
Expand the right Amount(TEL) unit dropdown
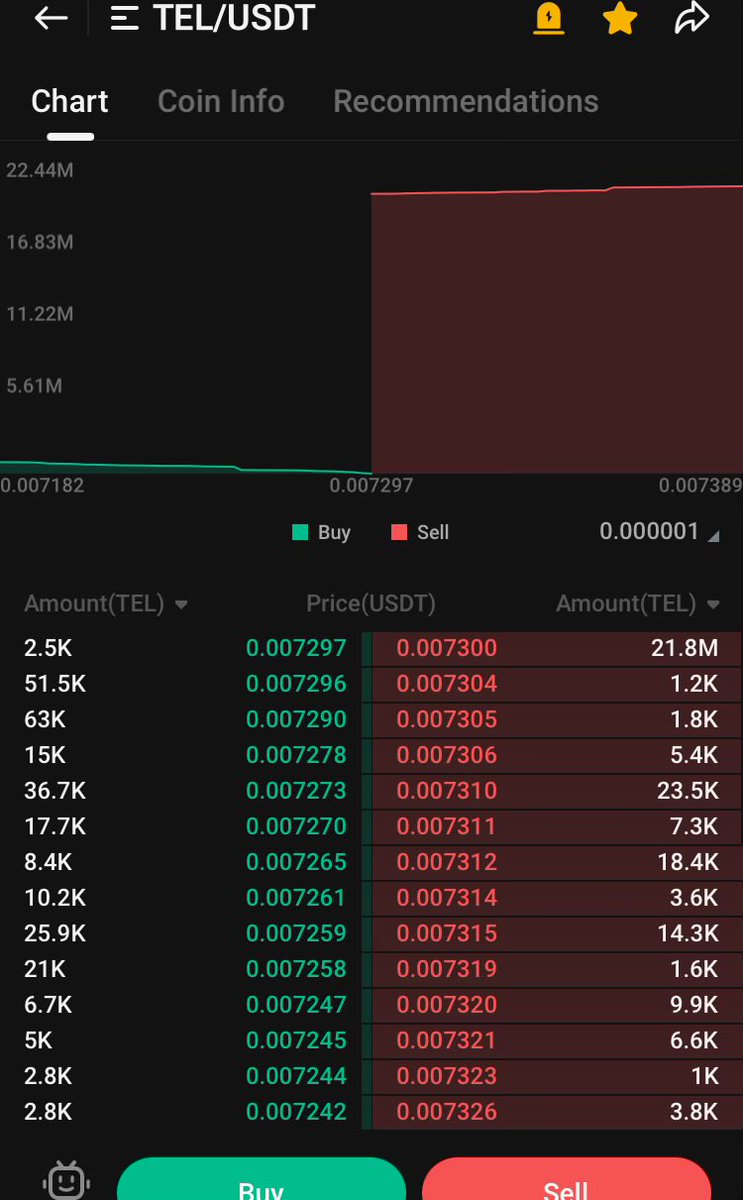pyautogui.click(x=638, y=604)
